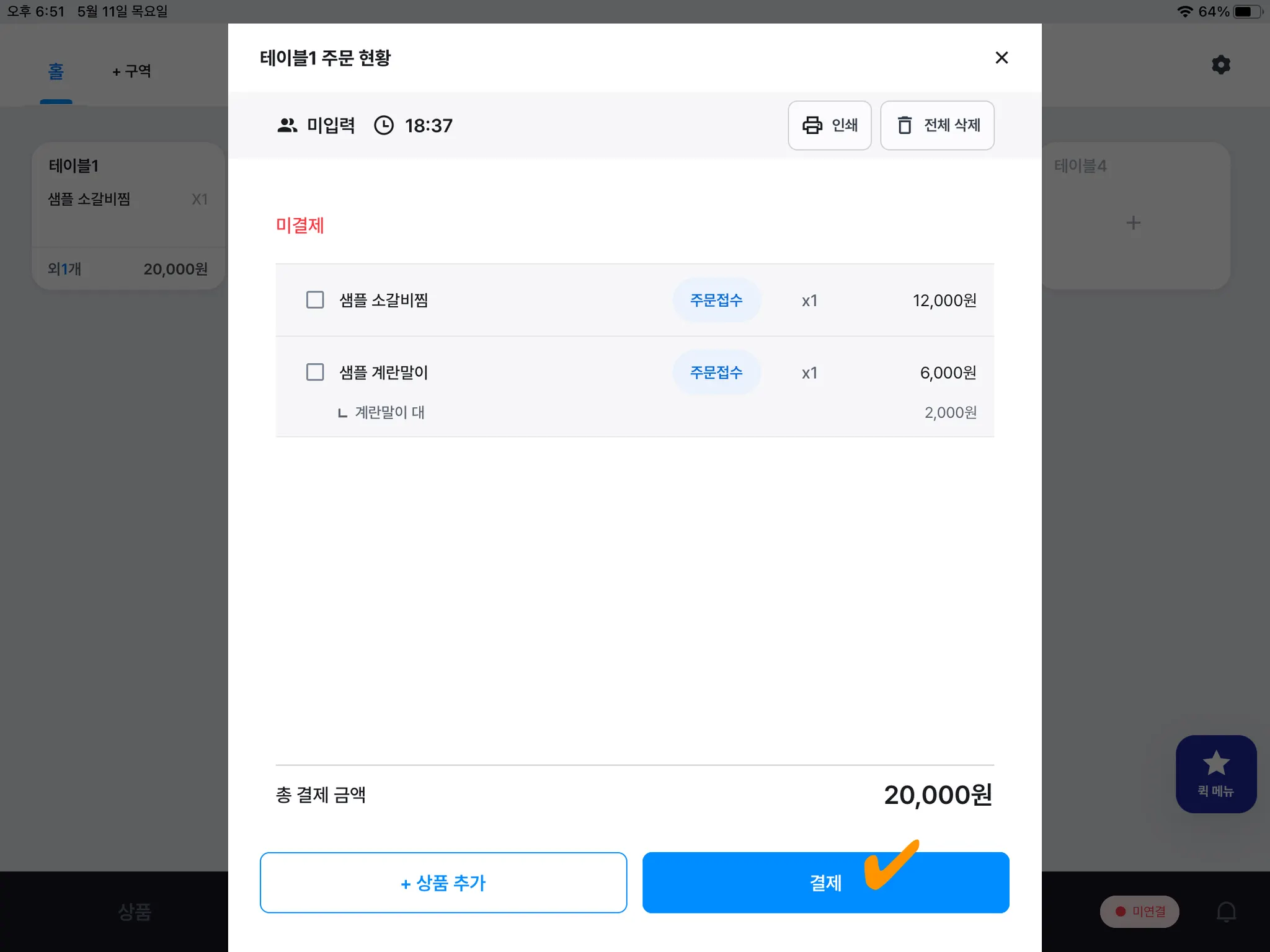1270x952 pixels.
Task: Print the order with 인쇄
Action: pyautogui.click(x=829, y=125)
